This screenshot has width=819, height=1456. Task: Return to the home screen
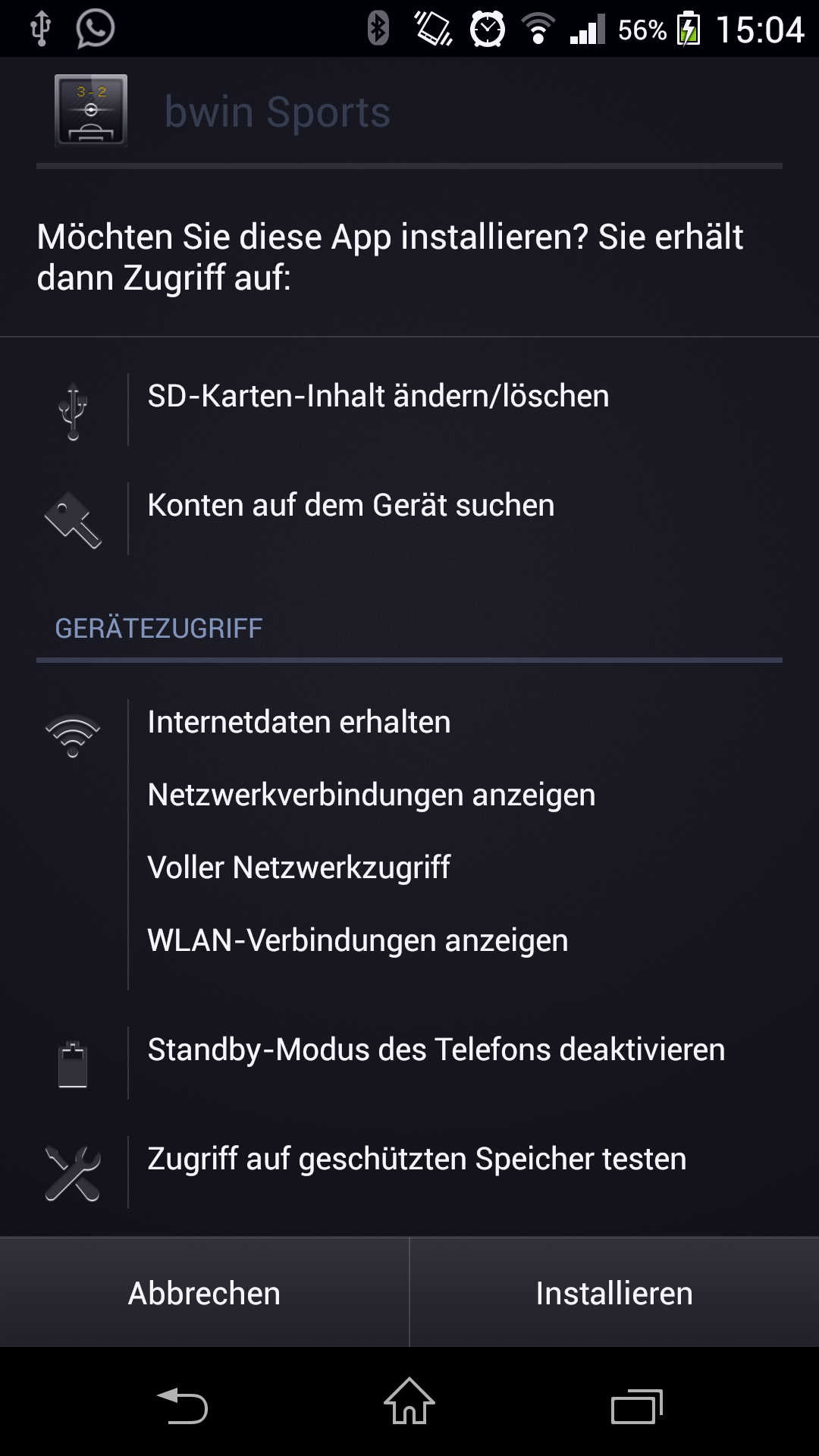(409, 1401)
